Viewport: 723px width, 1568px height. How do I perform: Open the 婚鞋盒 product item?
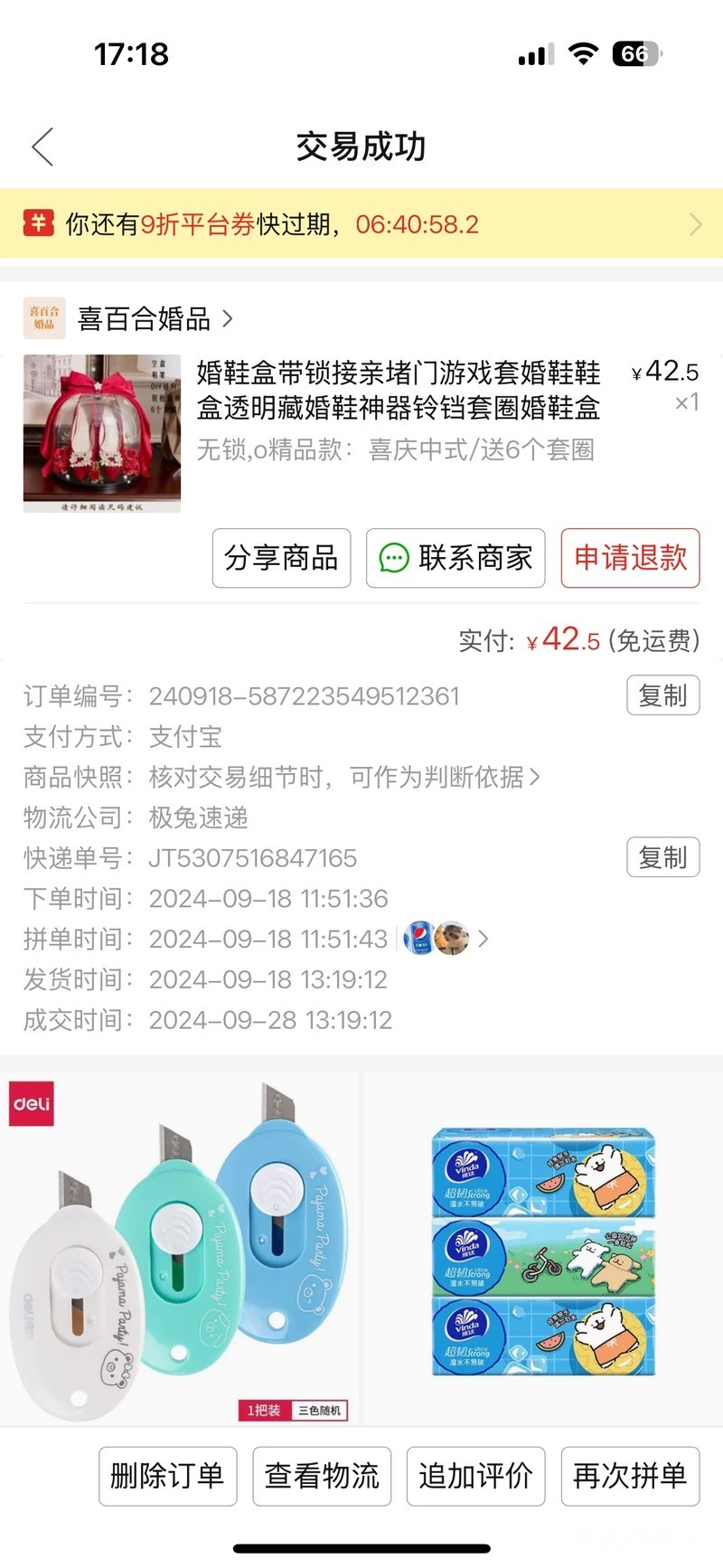398,407
